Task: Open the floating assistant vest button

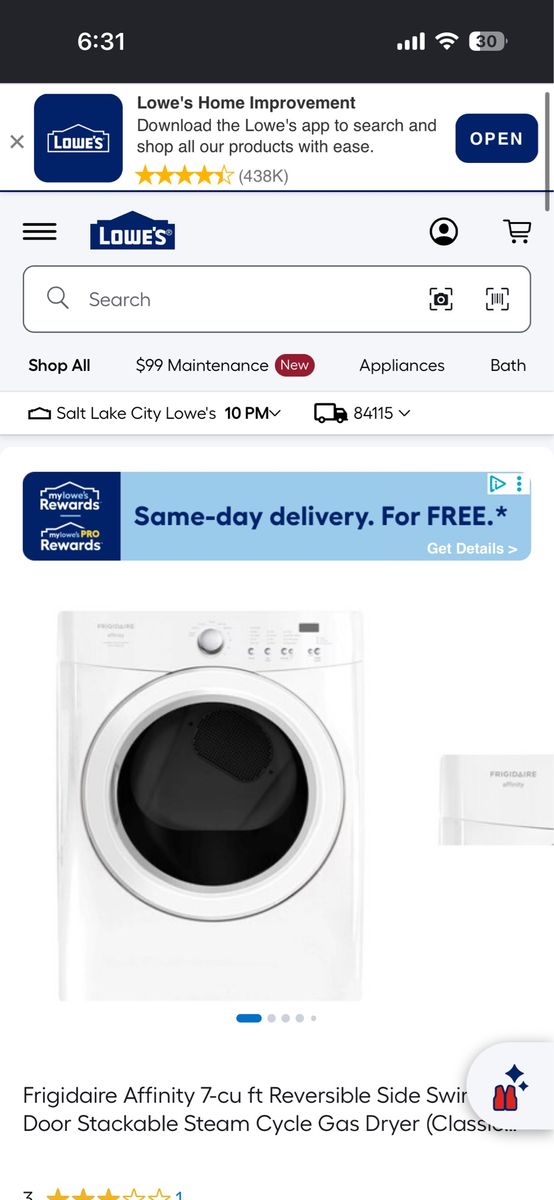Action: [x=510, y=1089]
